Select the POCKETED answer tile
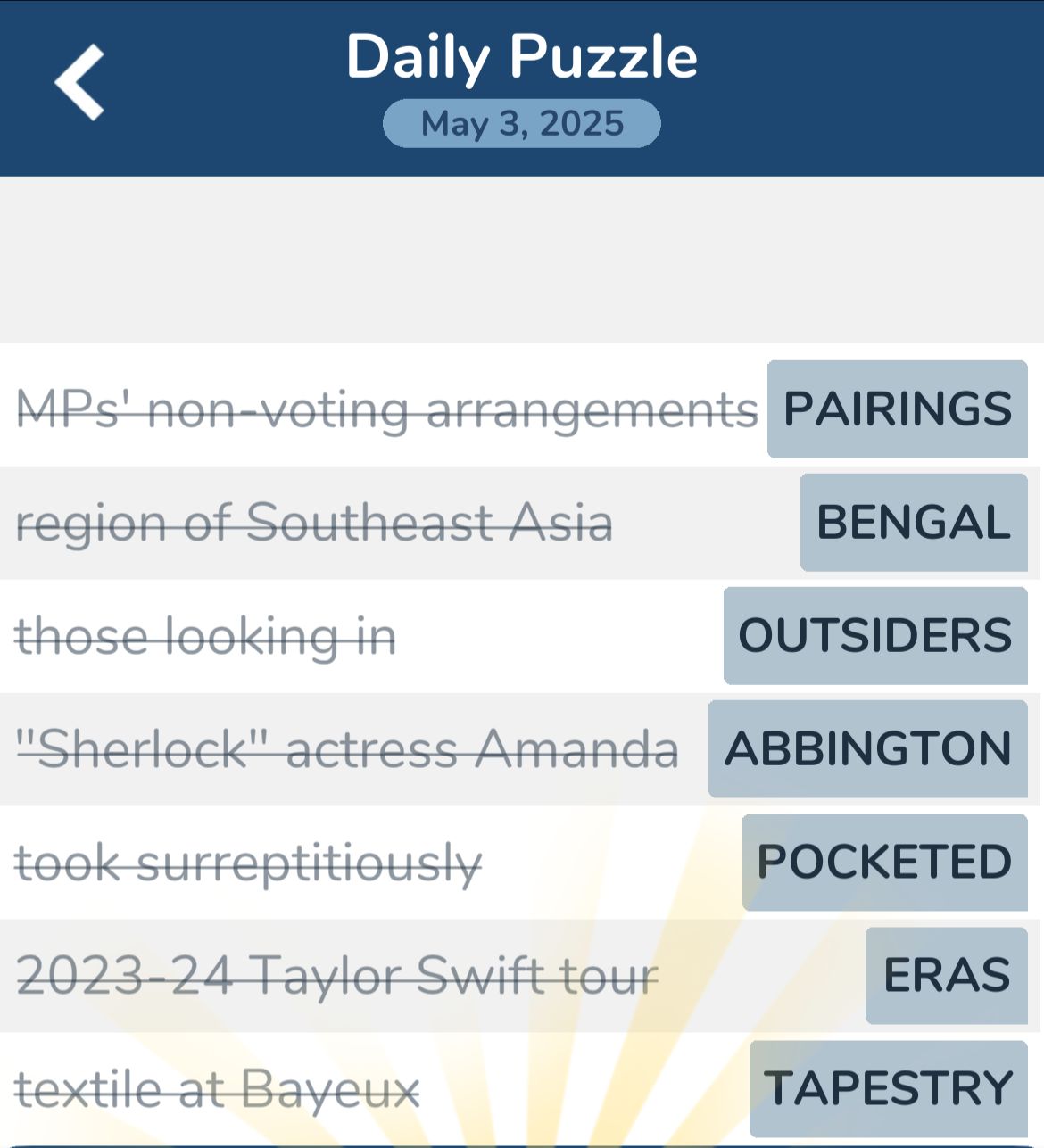This screenshot has width=1044, height=1148. 884,862
